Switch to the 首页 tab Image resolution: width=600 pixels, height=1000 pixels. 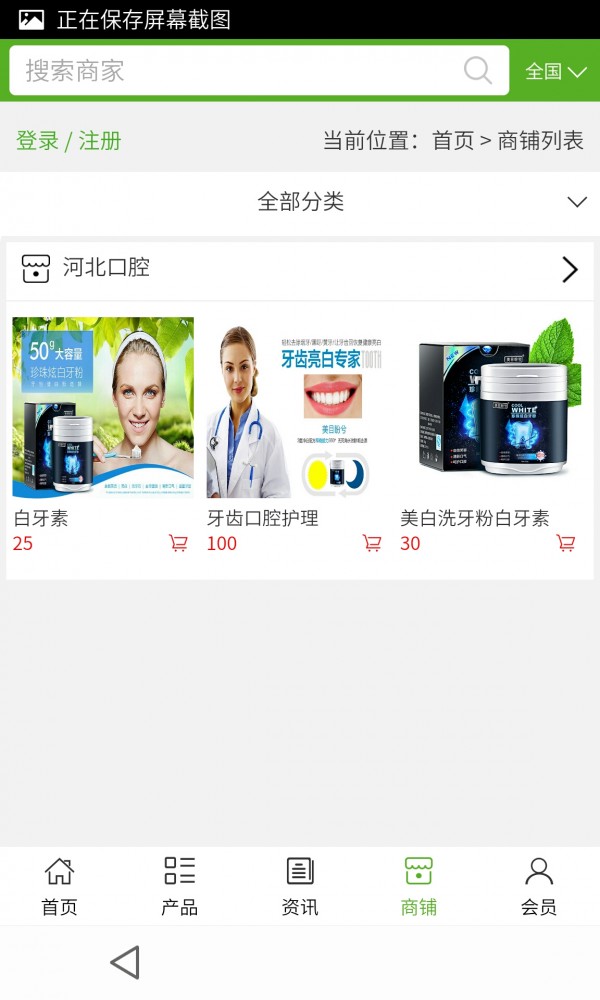click(x=59, y=886)
